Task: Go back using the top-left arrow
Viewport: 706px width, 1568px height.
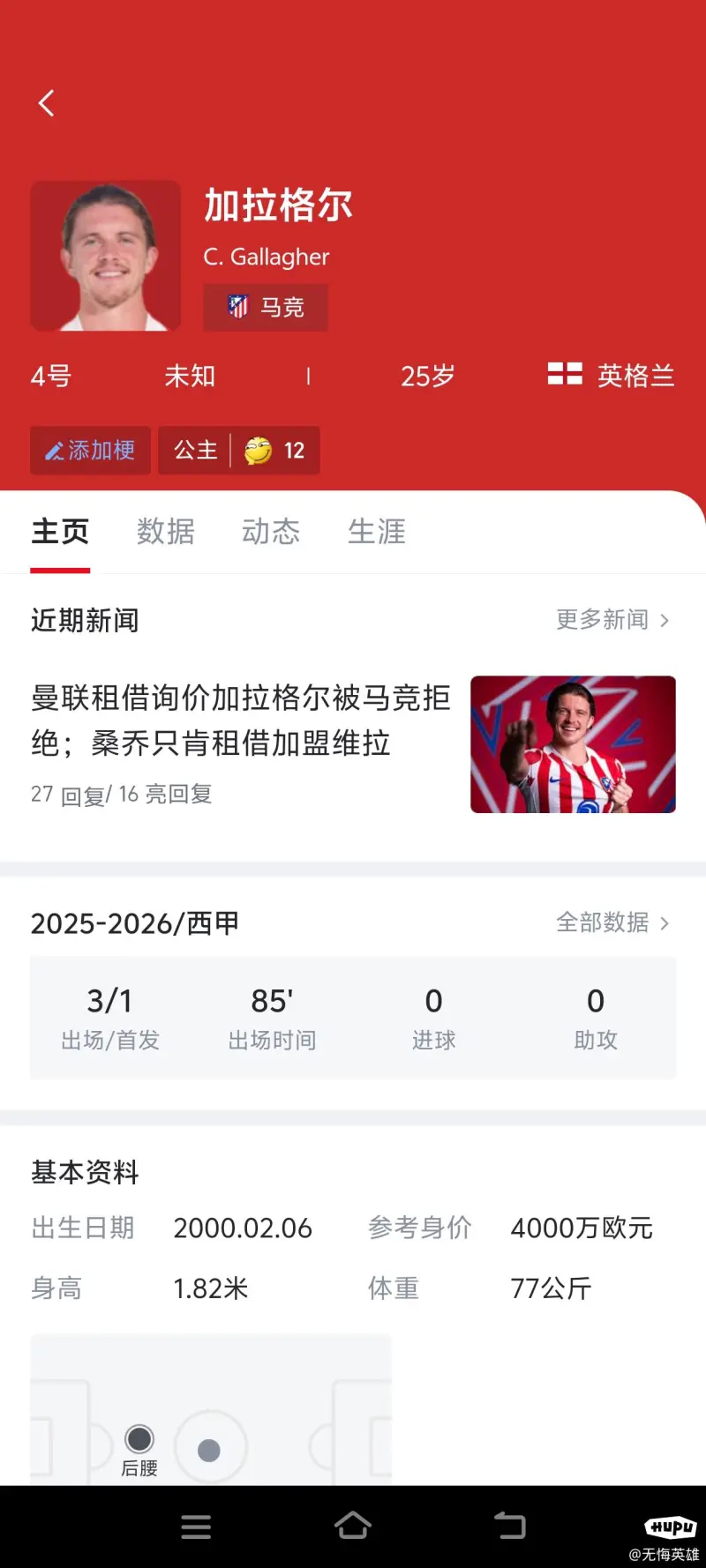Action: [47, 103]
